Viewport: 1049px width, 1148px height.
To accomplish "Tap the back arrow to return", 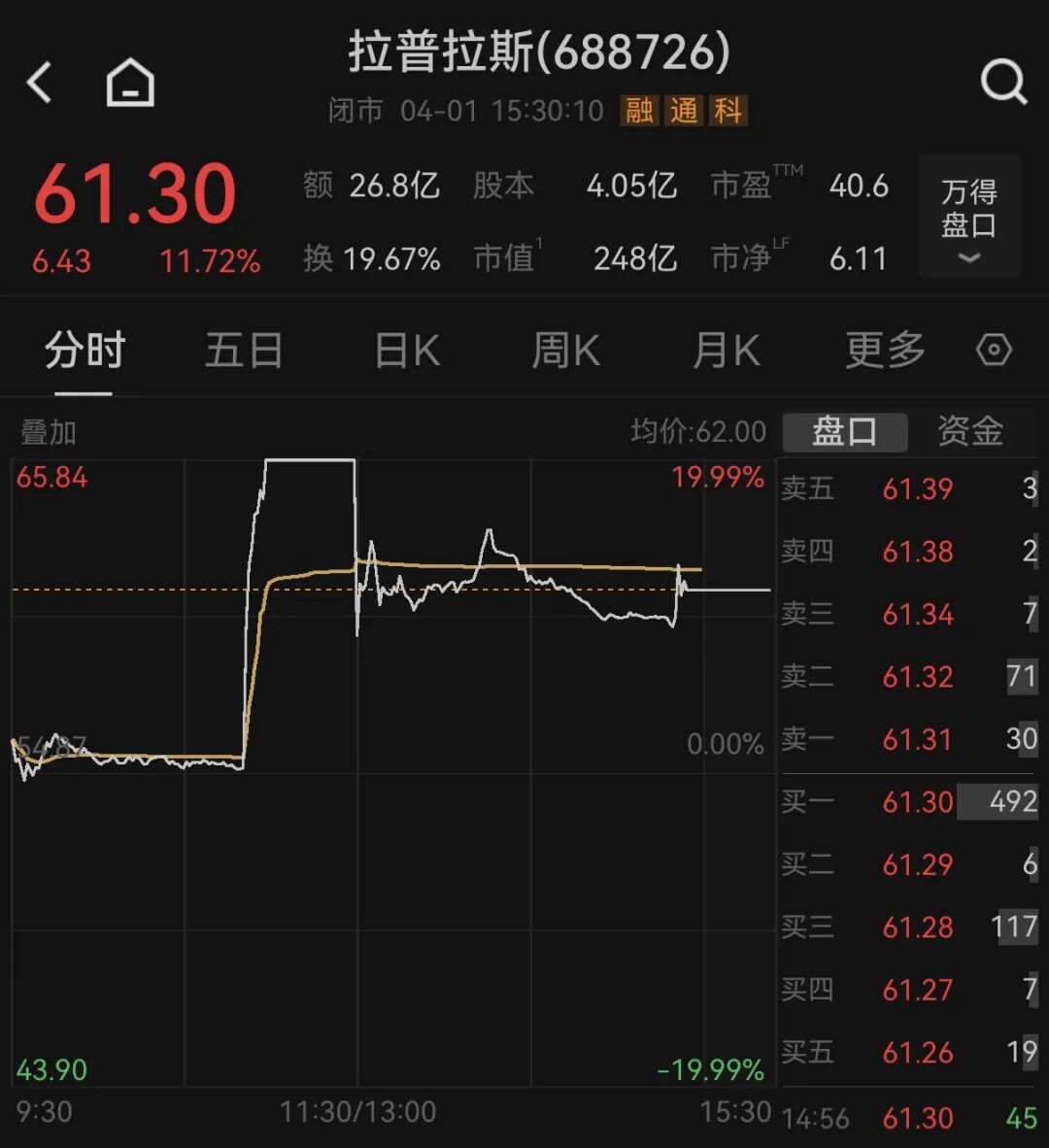I will pos(39,82).
